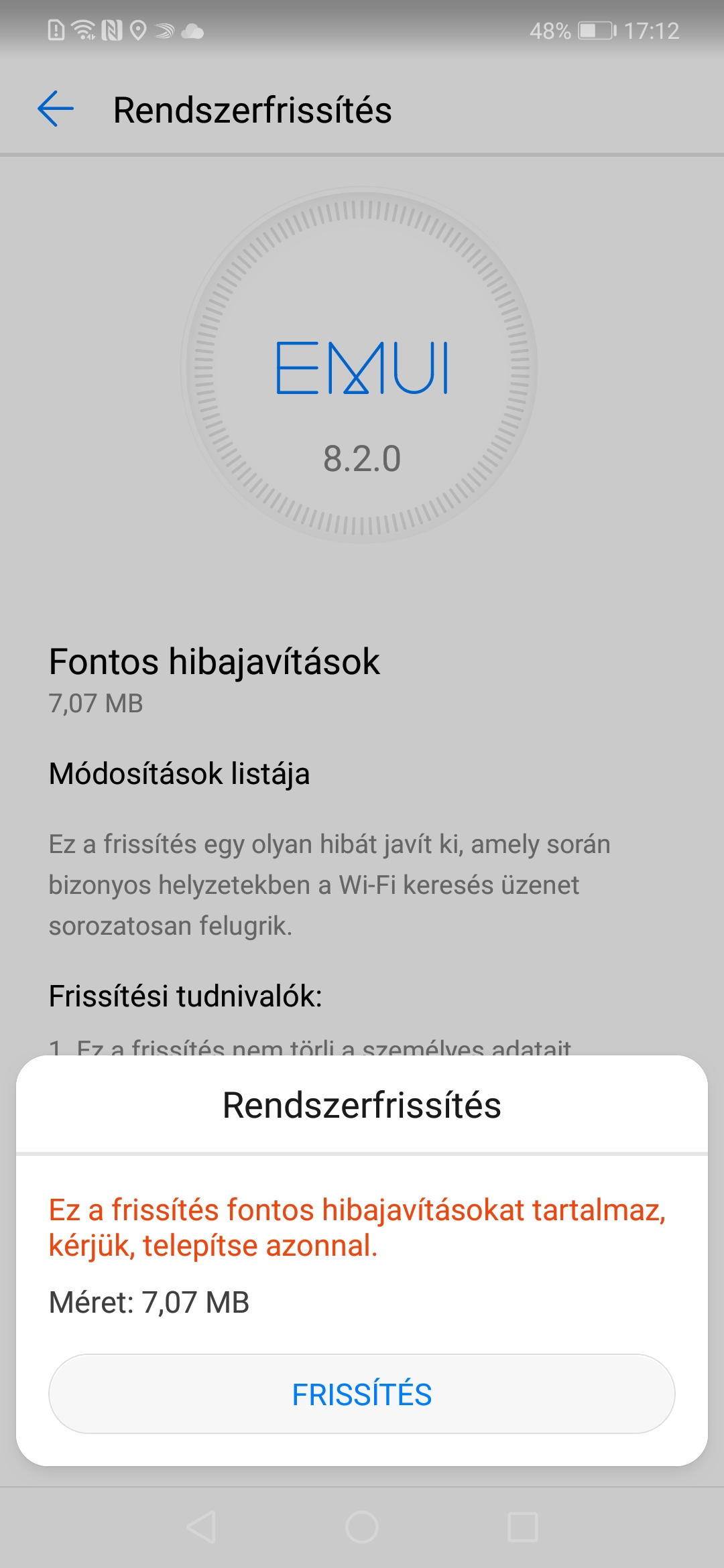
Task: Go back using the top arrow
Action: click(x=56, y=109)
